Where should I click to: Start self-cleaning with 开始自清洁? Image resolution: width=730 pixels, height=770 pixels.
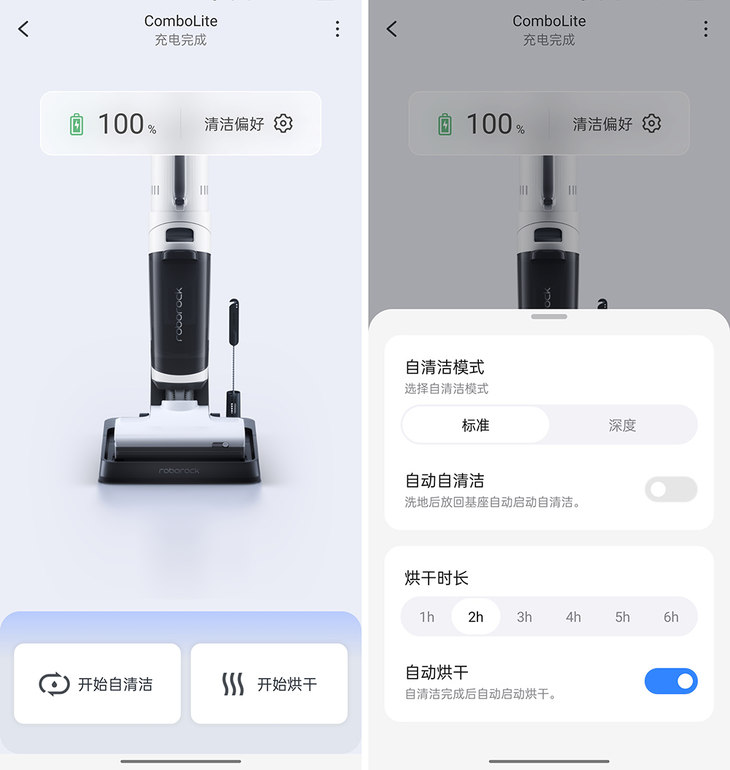97,684
